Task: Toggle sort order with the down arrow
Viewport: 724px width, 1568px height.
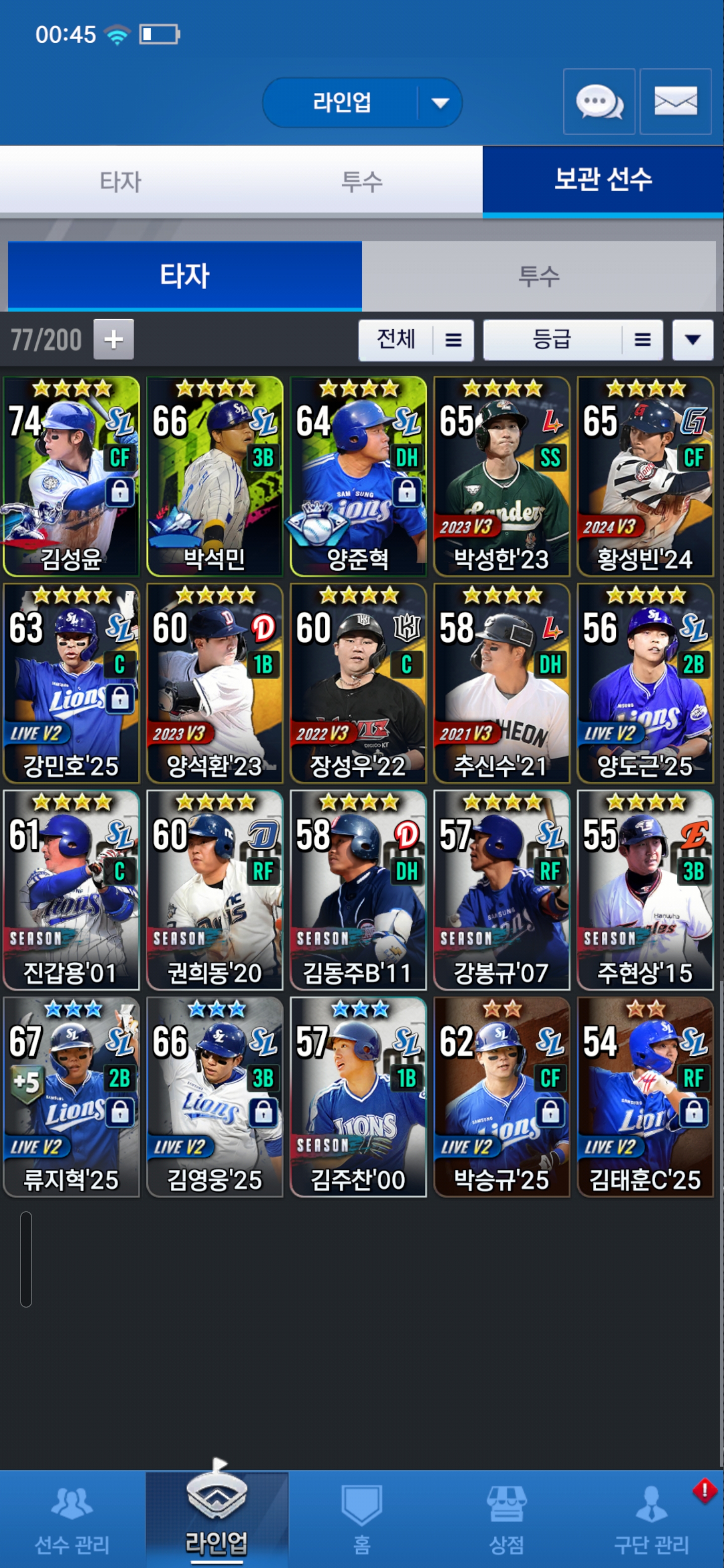Action: pyautogui.click(x=692, y=340)
